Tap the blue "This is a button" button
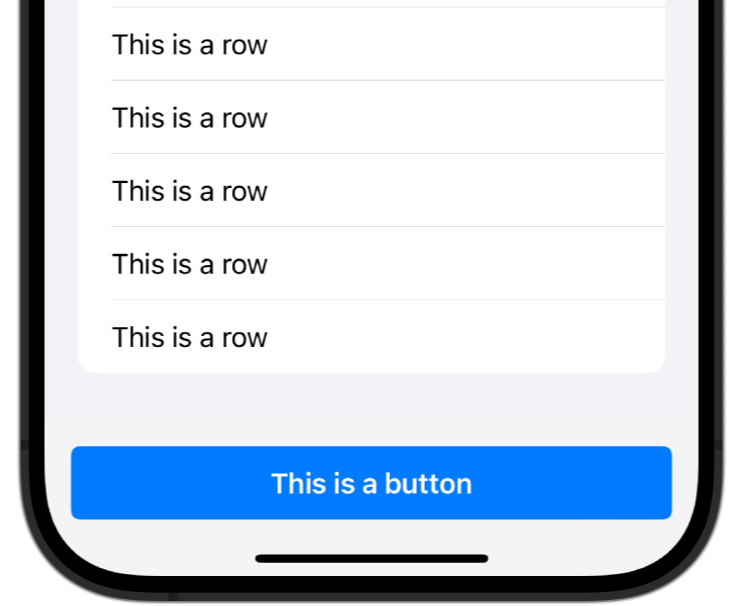The image size is (743, 606). 371,483
